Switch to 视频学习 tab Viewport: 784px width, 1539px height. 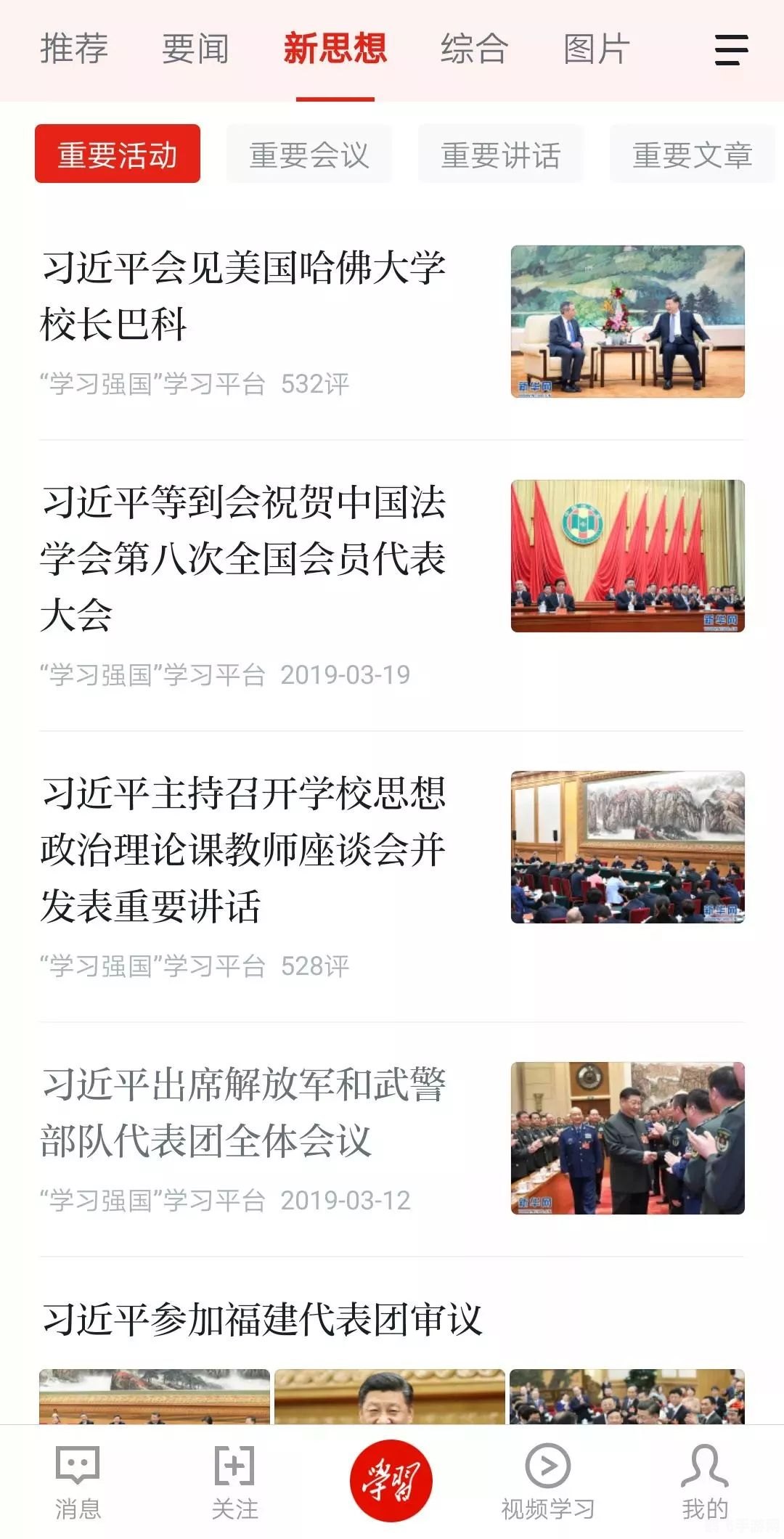[548, 1482]
